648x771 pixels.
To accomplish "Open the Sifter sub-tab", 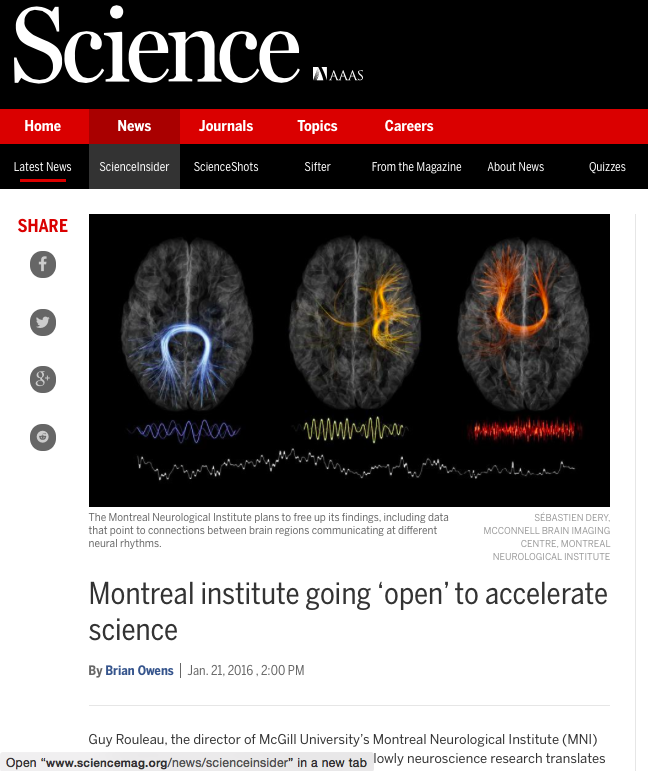I will point(317,167).
